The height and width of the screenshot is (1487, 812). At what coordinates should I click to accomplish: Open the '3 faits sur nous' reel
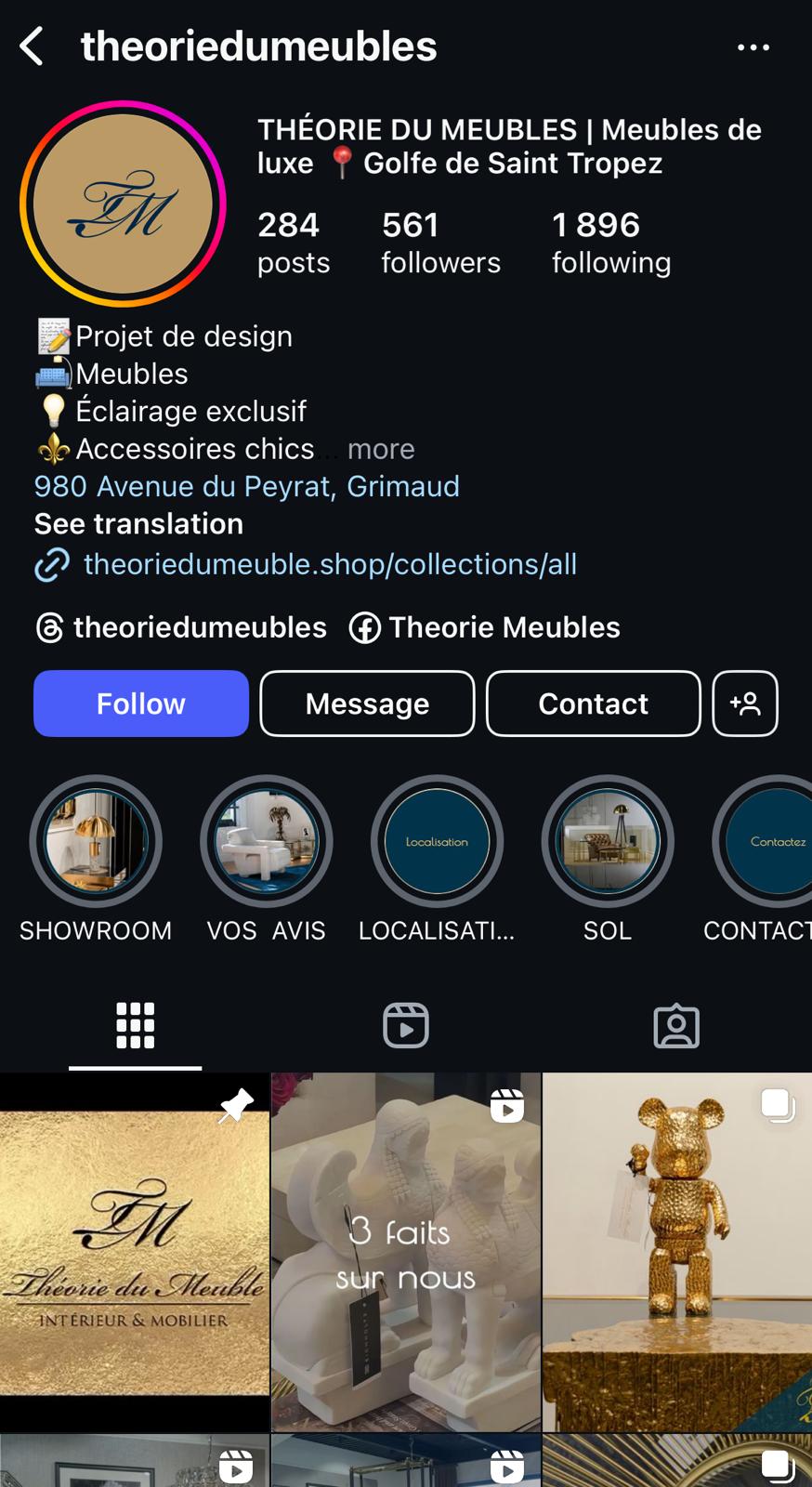406,1252
